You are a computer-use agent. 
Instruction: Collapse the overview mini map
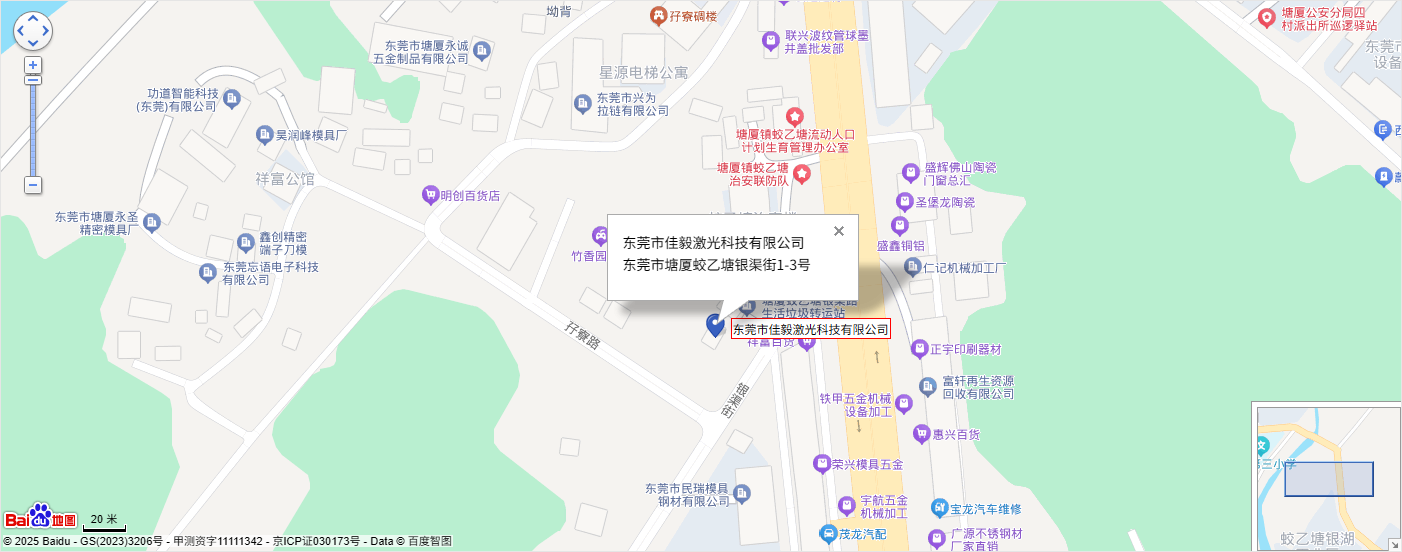(x=1395, y=545)
